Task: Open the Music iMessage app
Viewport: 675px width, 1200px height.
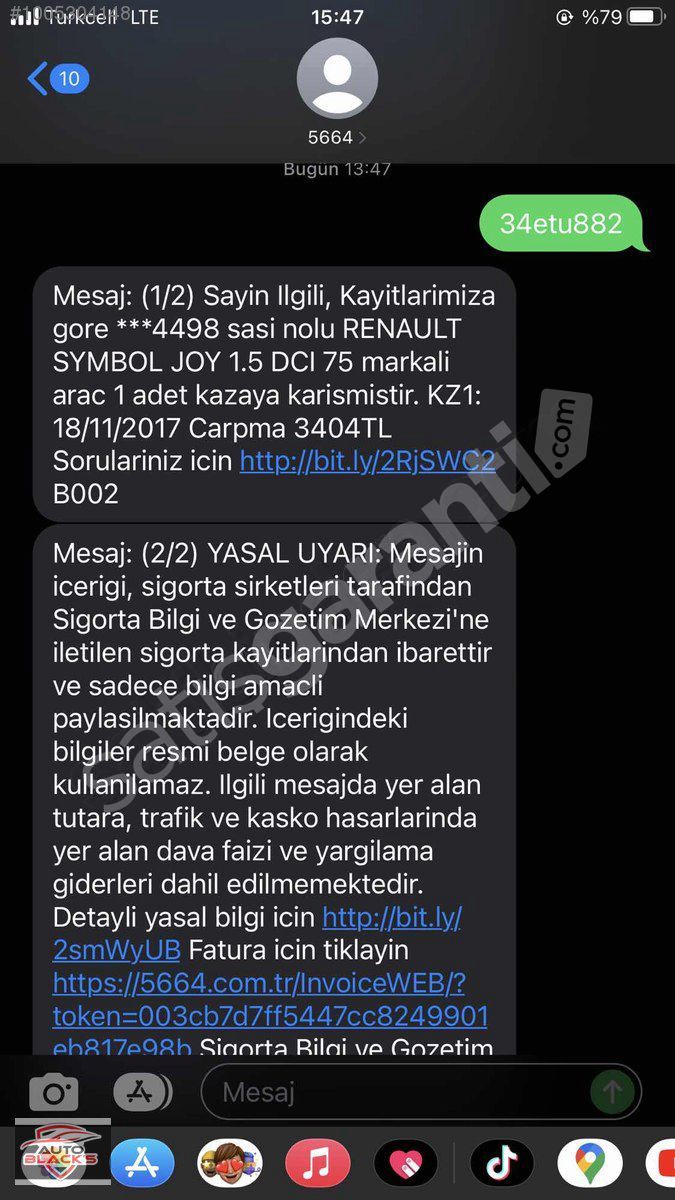Action: tap(317, 1163)
